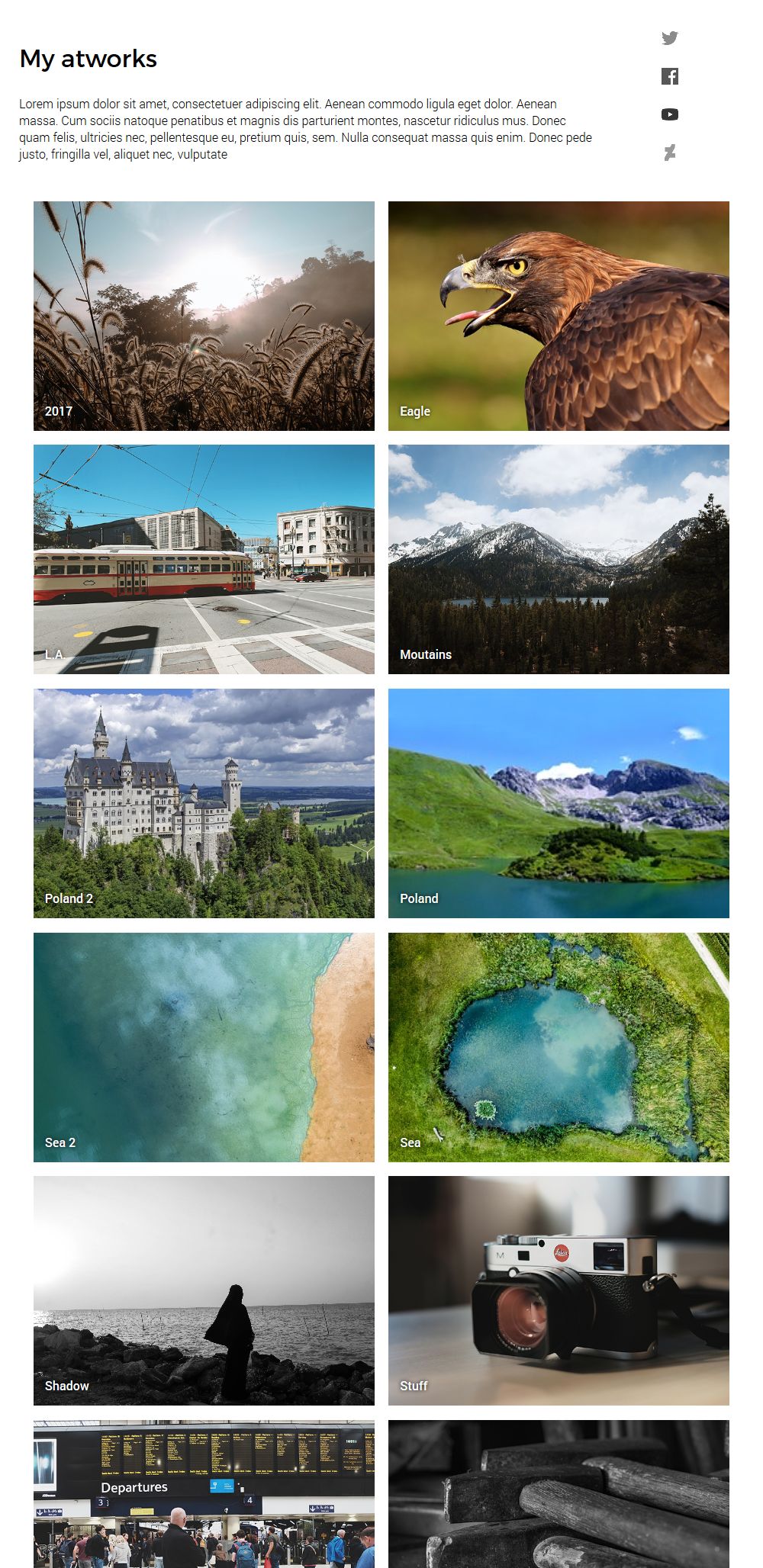Viewport: 763px width, 1568px height.
Task: Open the Poland 2 castle album
Action: click(204, 803)
